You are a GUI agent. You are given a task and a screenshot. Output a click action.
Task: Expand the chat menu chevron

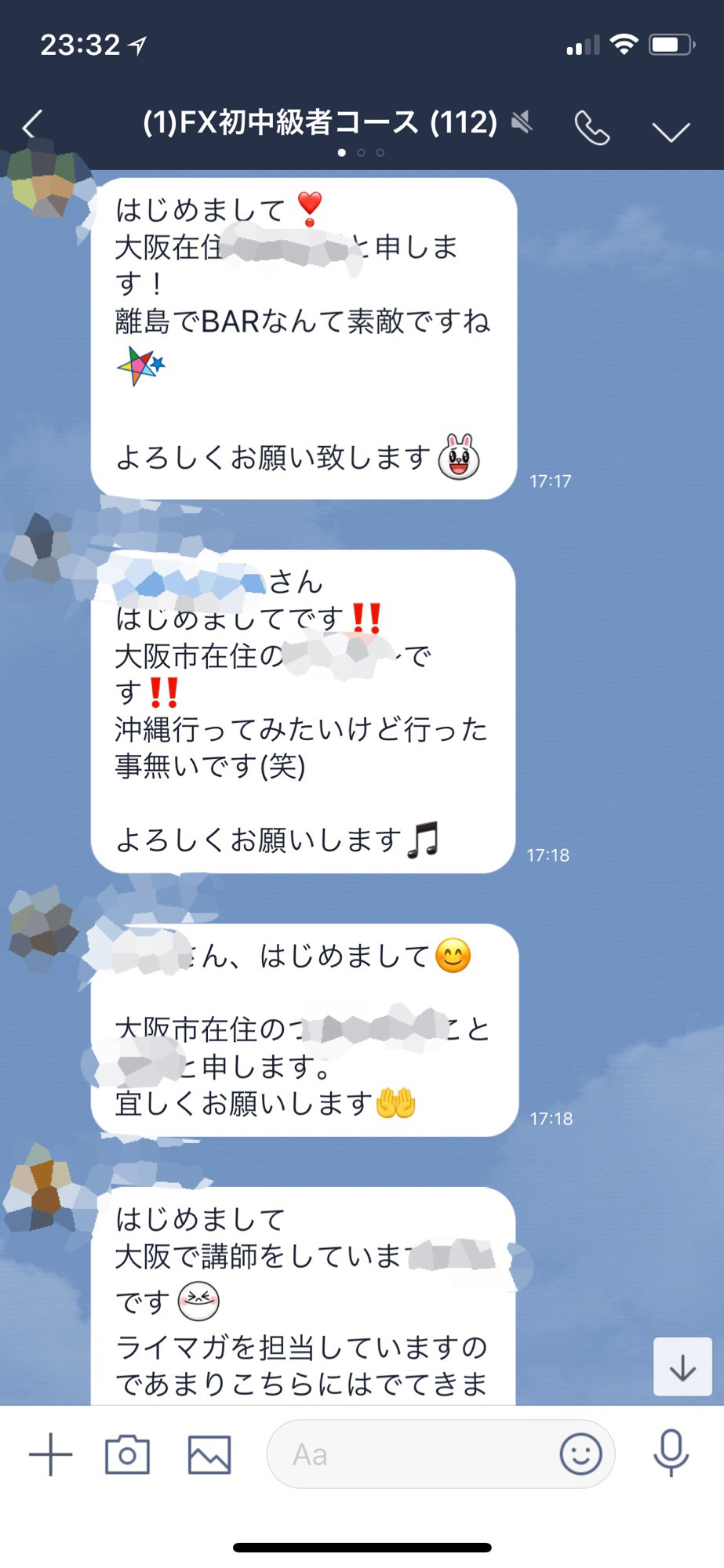click(671, 131)
